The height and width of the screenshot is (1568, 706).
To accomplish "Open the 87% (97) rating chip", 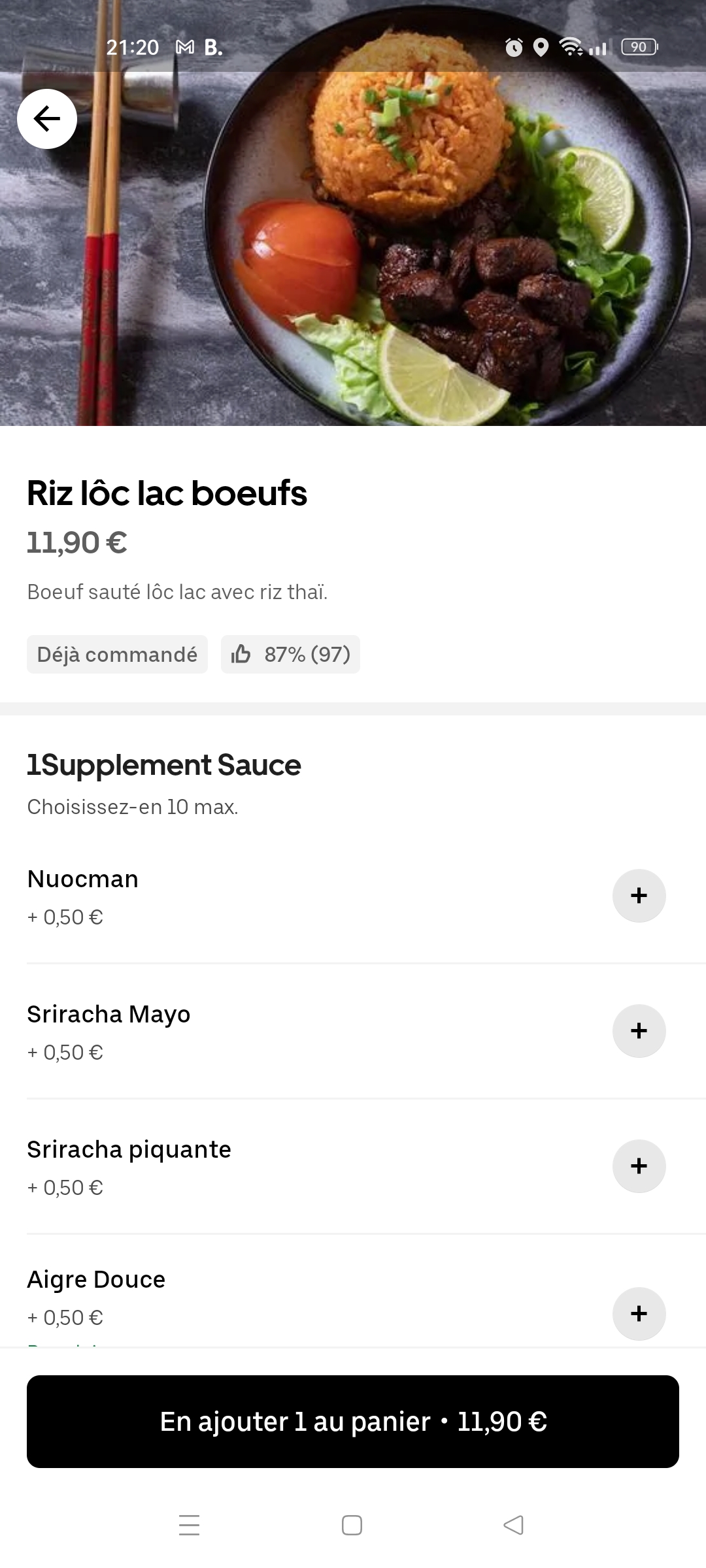I will pyautogui.click(x=290, y=654).
